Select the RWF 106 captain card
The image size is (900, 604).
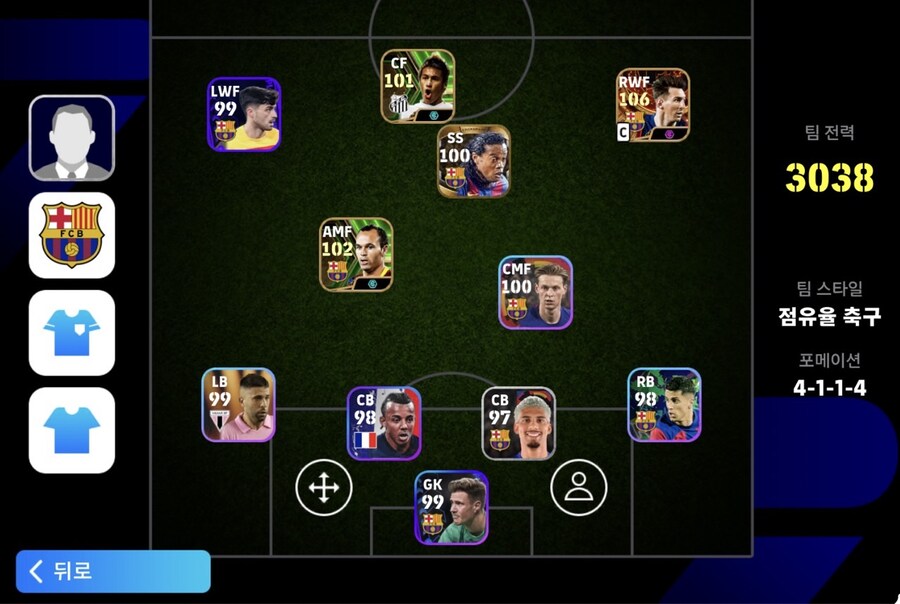click(x=653, y=105)
